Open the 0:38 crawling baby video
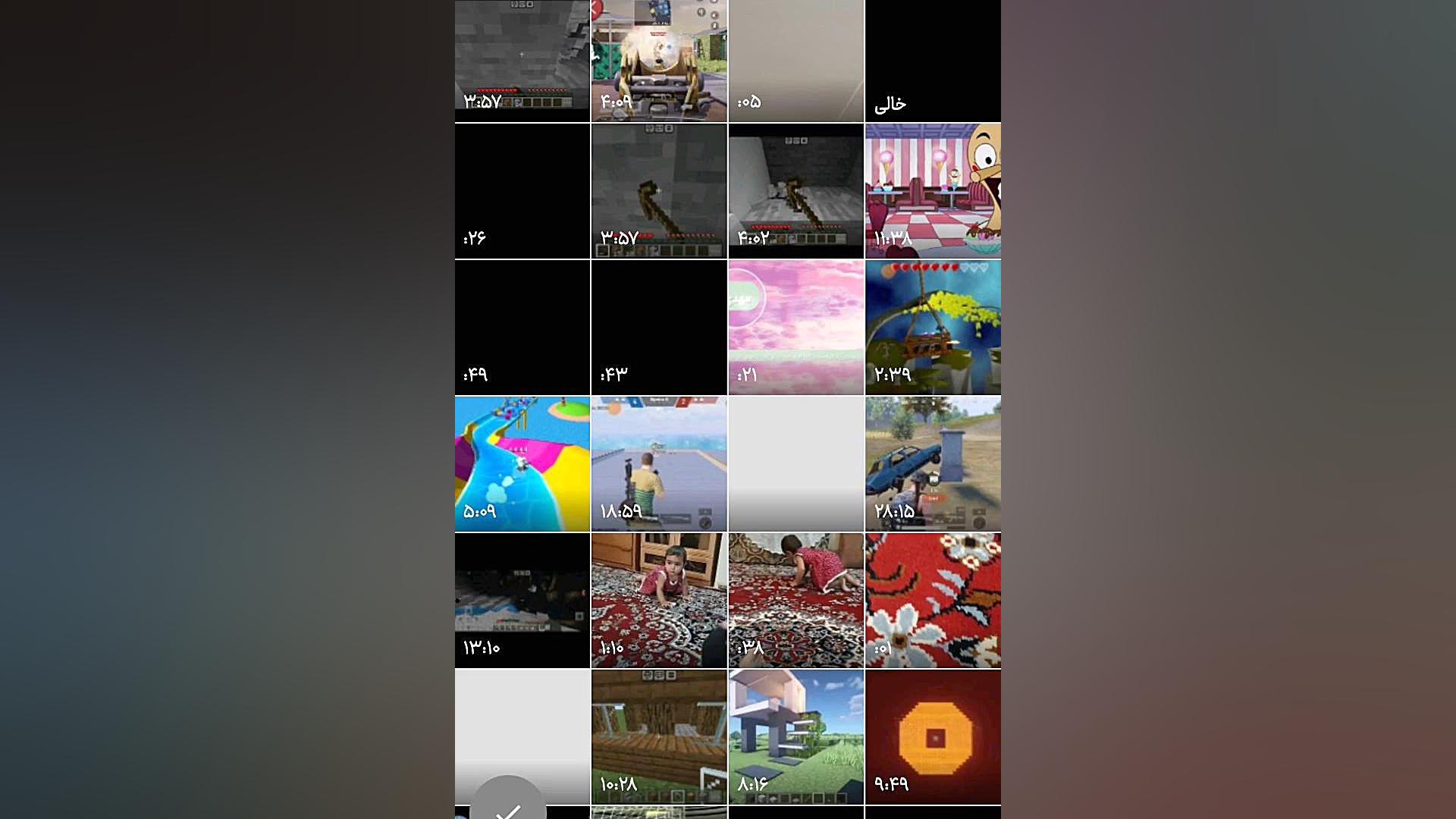The width and height of the screenshot is (1456, 819). (x=795, y=600)
